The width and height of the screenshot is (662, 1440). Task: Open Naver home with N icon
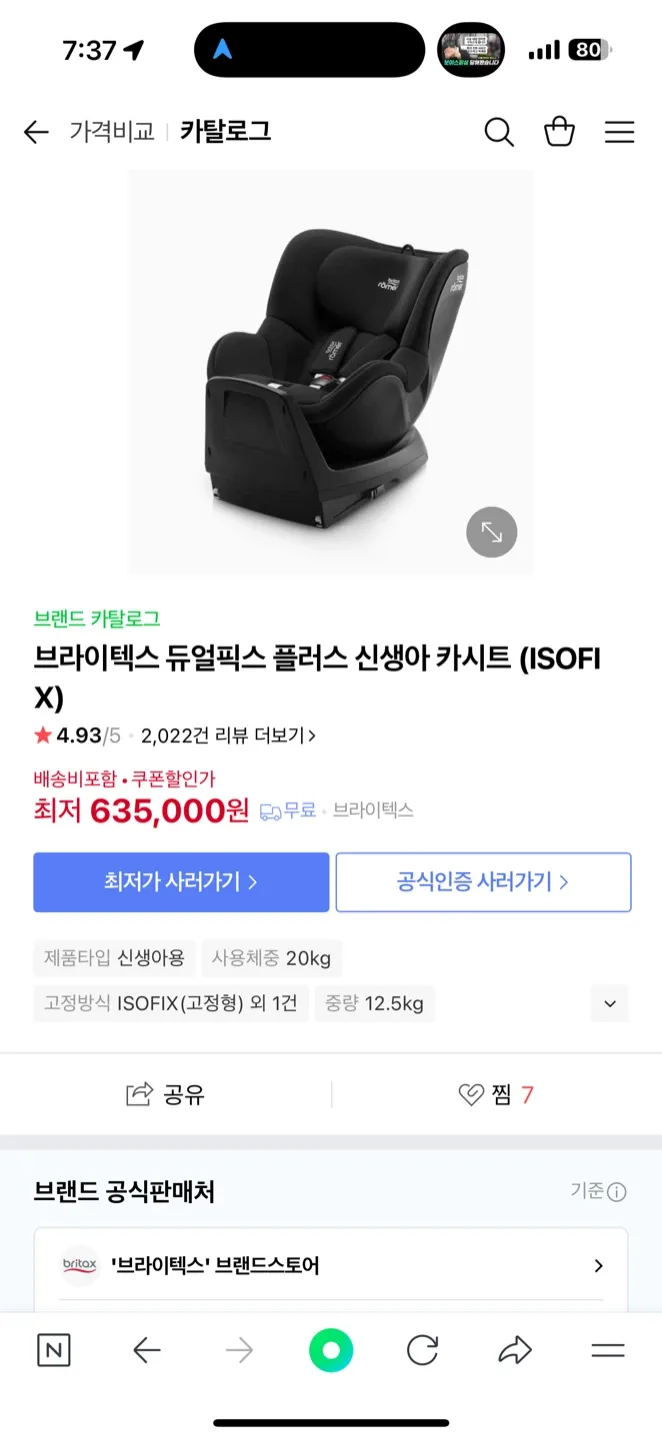click(53, 1351)
